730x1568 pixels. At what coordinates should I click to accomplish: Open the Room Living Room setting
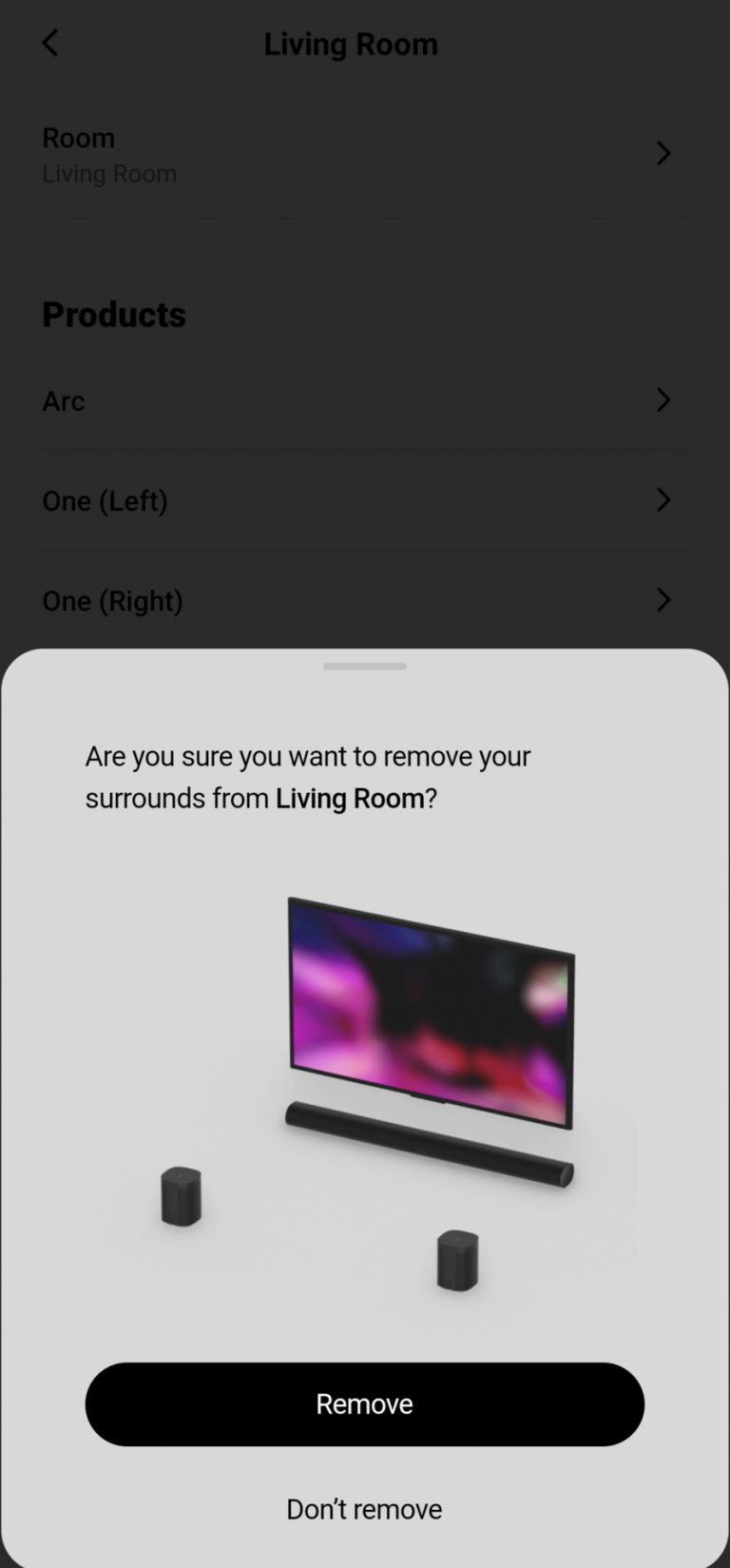[364, 155]
